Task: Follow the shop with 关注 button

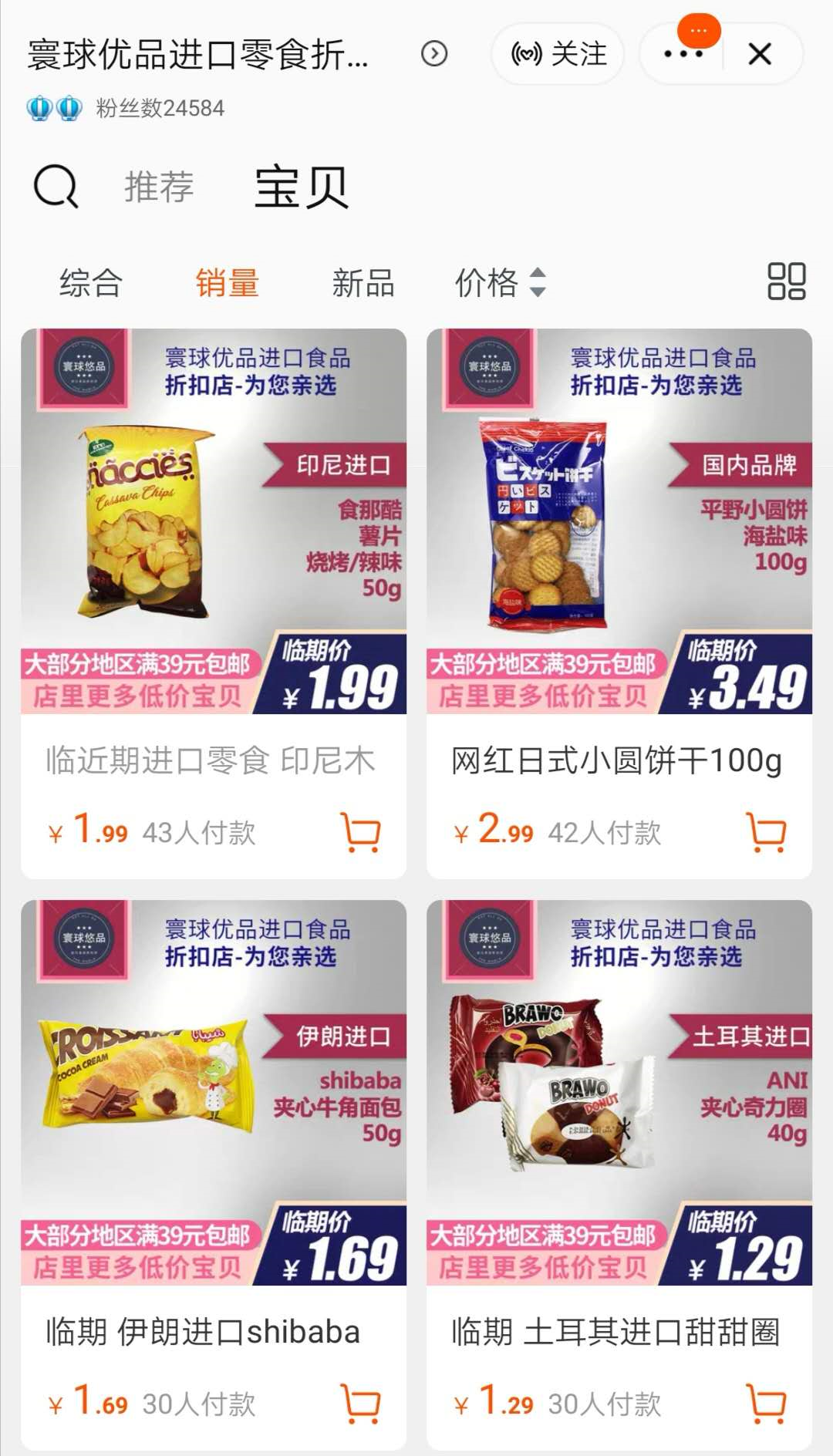Action: 558,54
